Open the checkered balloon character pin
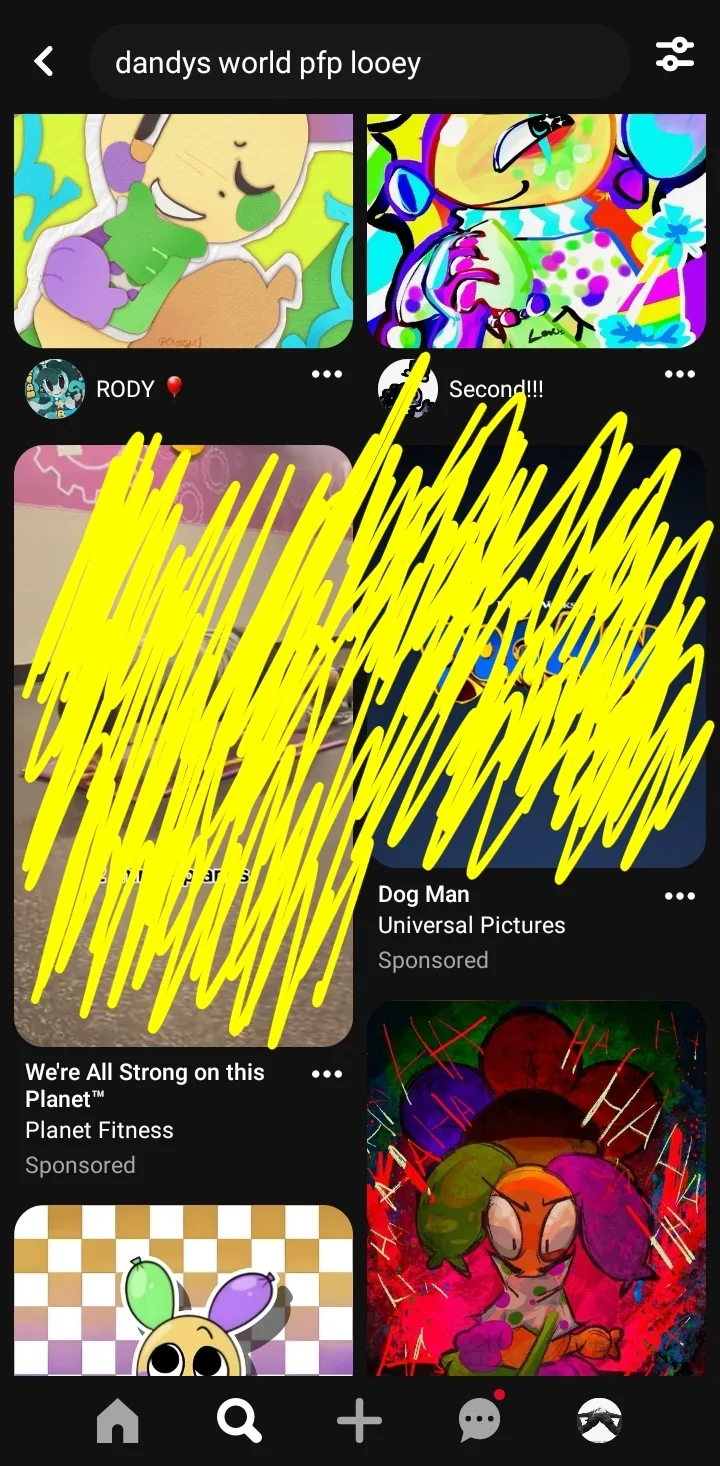 click(183, 1291)
